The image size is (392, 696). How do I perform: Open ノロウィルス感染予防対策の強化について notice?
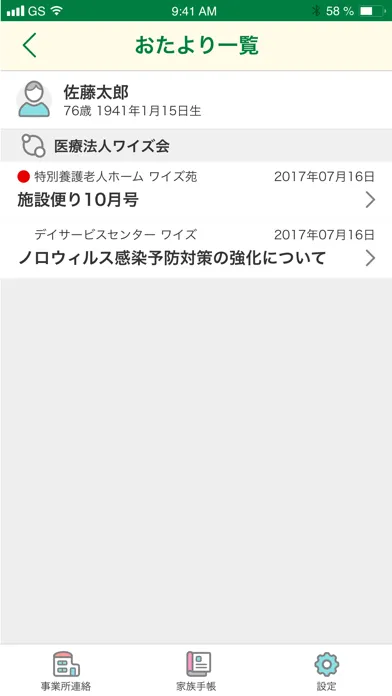point(196,249)
